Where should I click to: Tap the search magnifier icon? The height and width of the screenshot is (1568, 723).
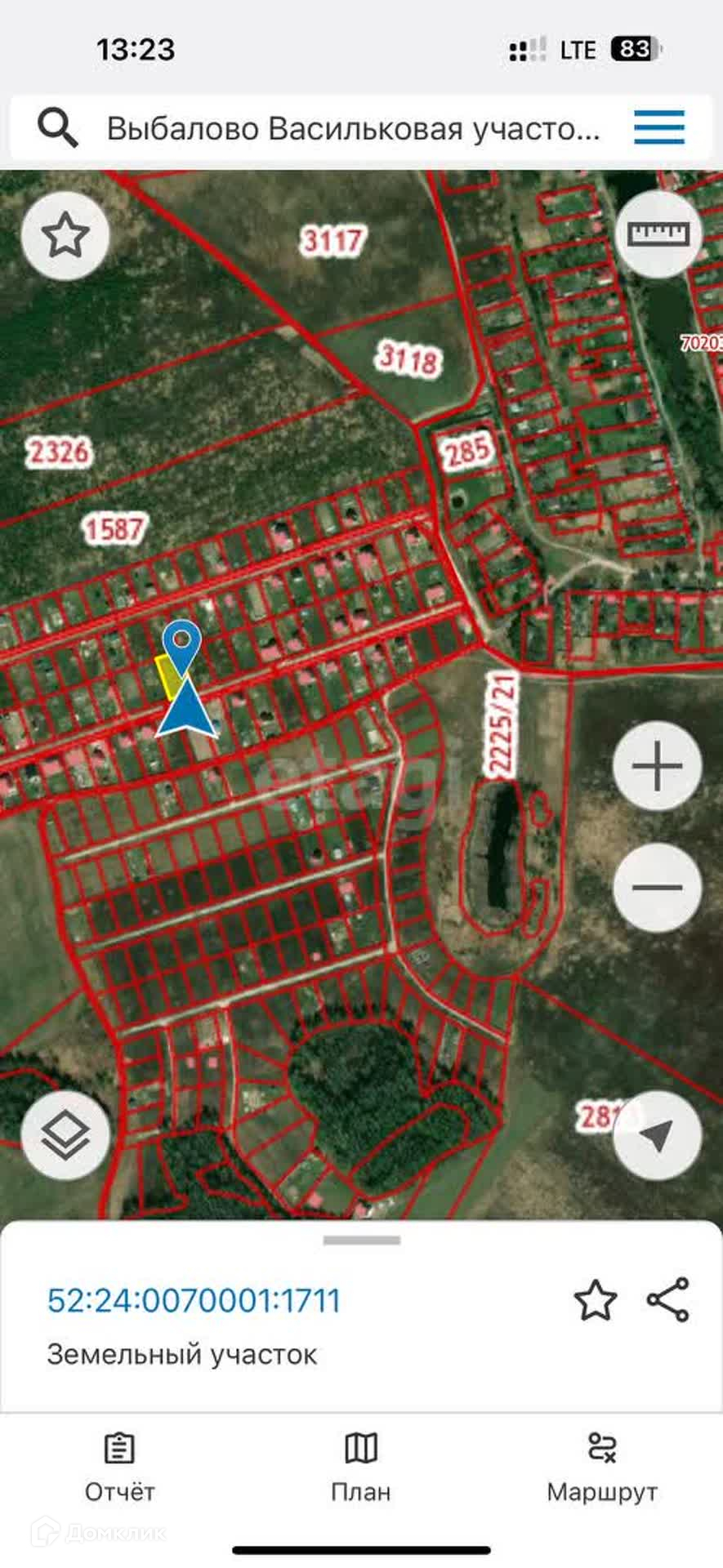[57, 128]
